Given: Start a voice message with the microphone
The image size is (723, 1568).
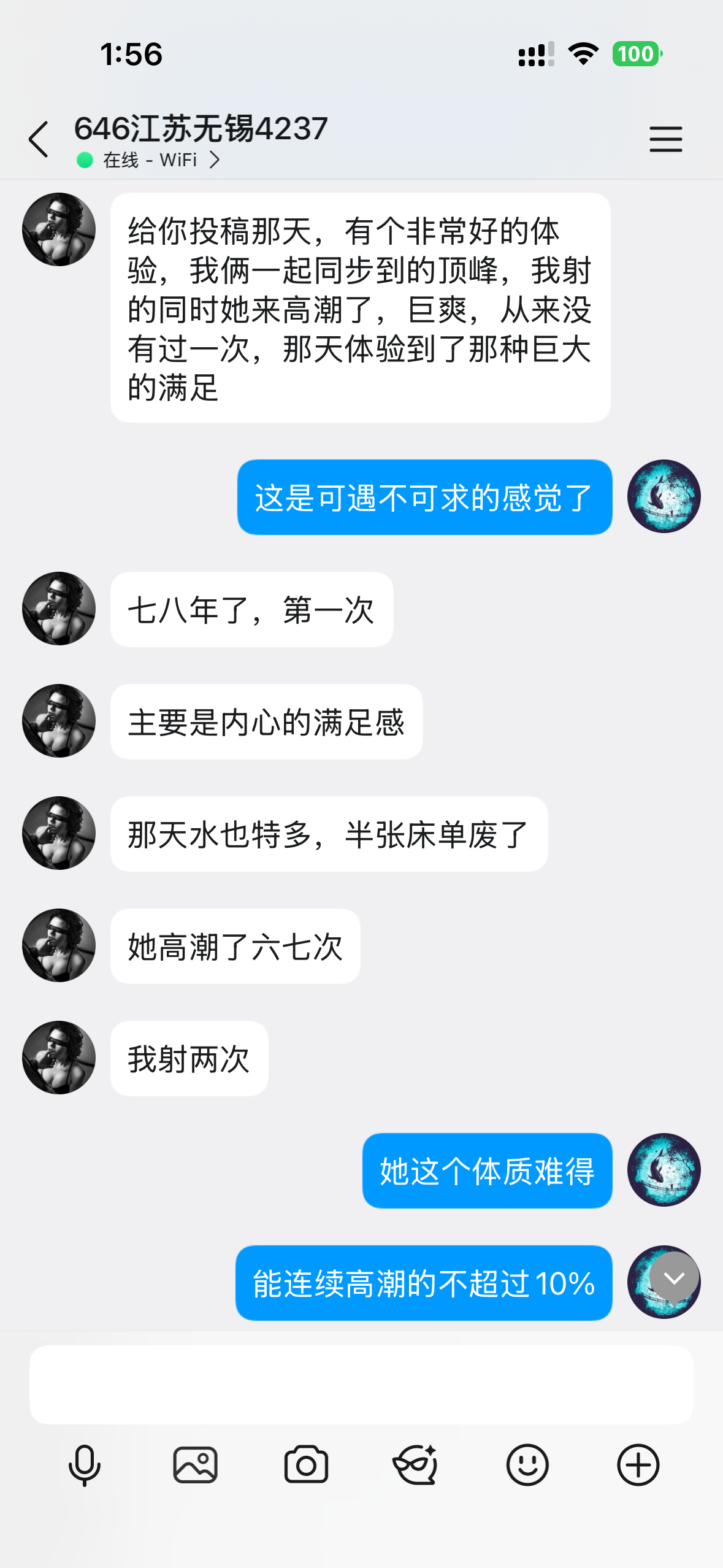Looking at the screenshot, I should click(84, 1465).
